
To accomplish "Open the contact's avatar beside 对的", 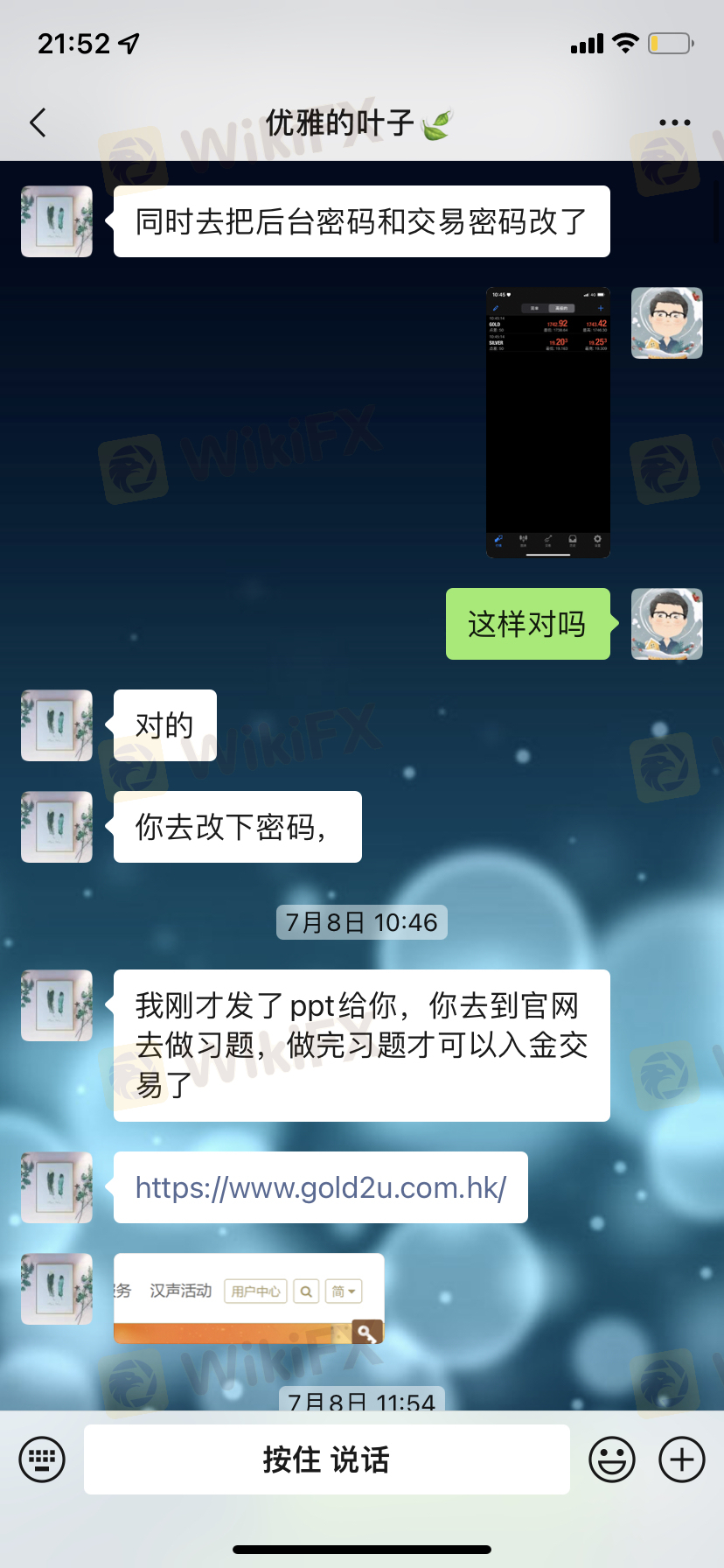I will tap(57, 725).
